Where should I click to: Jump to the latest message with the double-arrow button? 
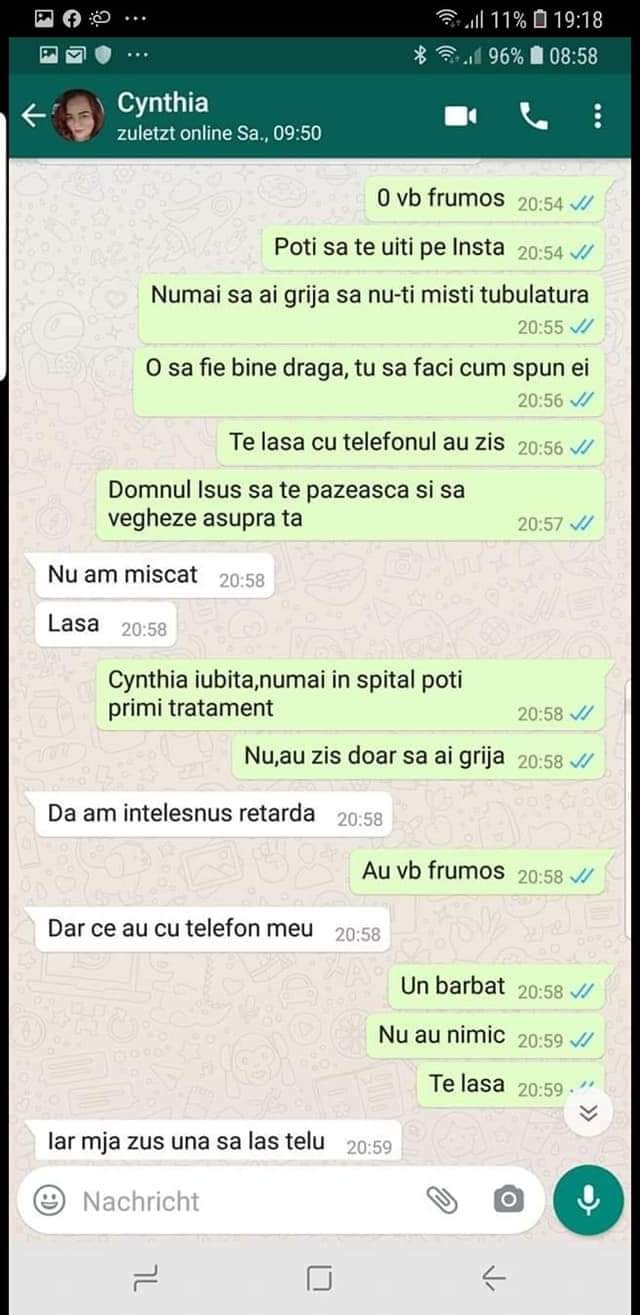[588, 1114]
